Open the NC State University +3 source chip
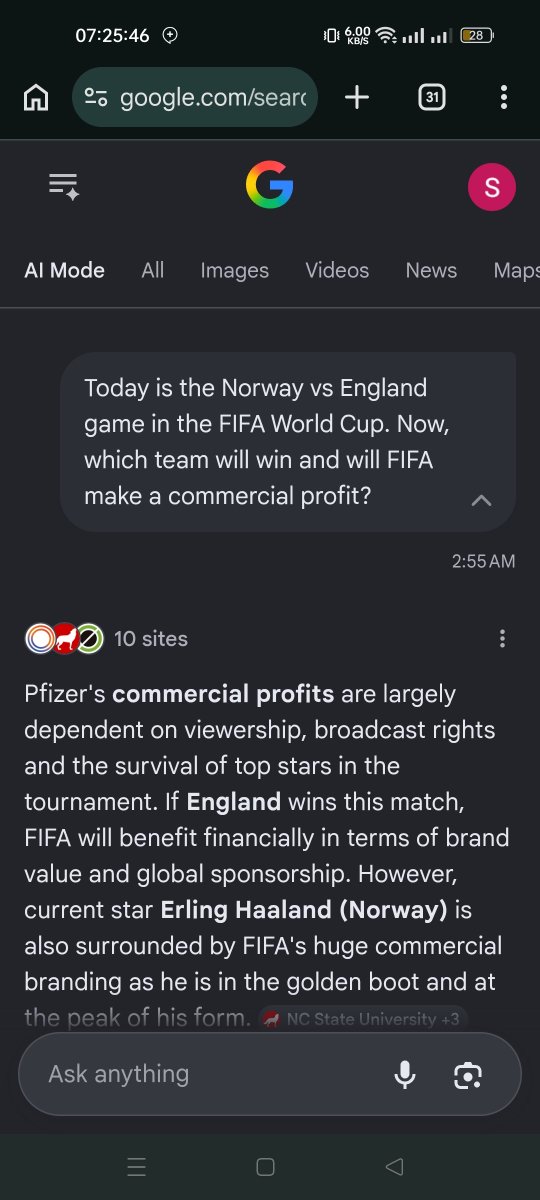This screenshot has width=540, height=1200. click(363, 1019)
